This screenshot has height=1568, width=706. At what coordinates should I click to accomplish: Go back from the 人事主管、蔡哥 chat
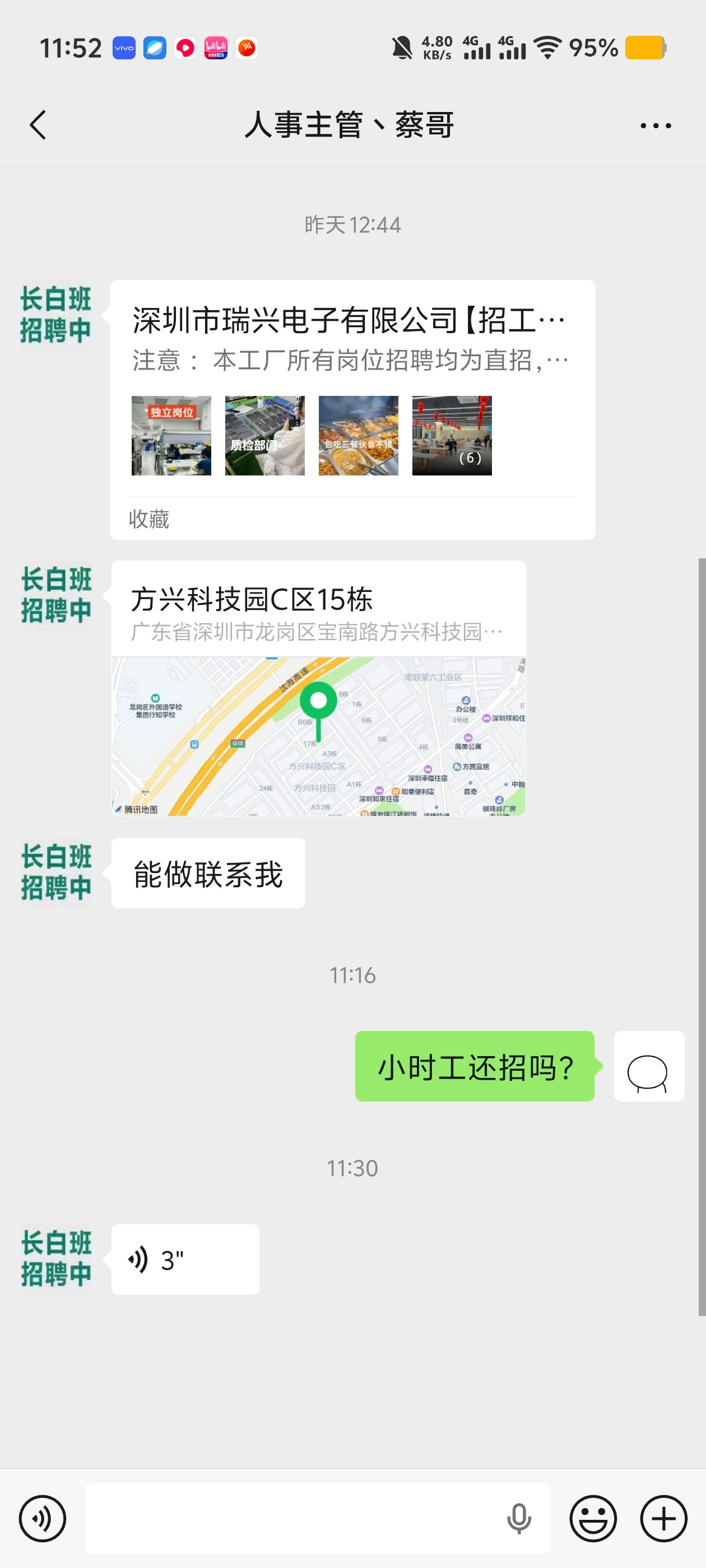coord(38,125)
